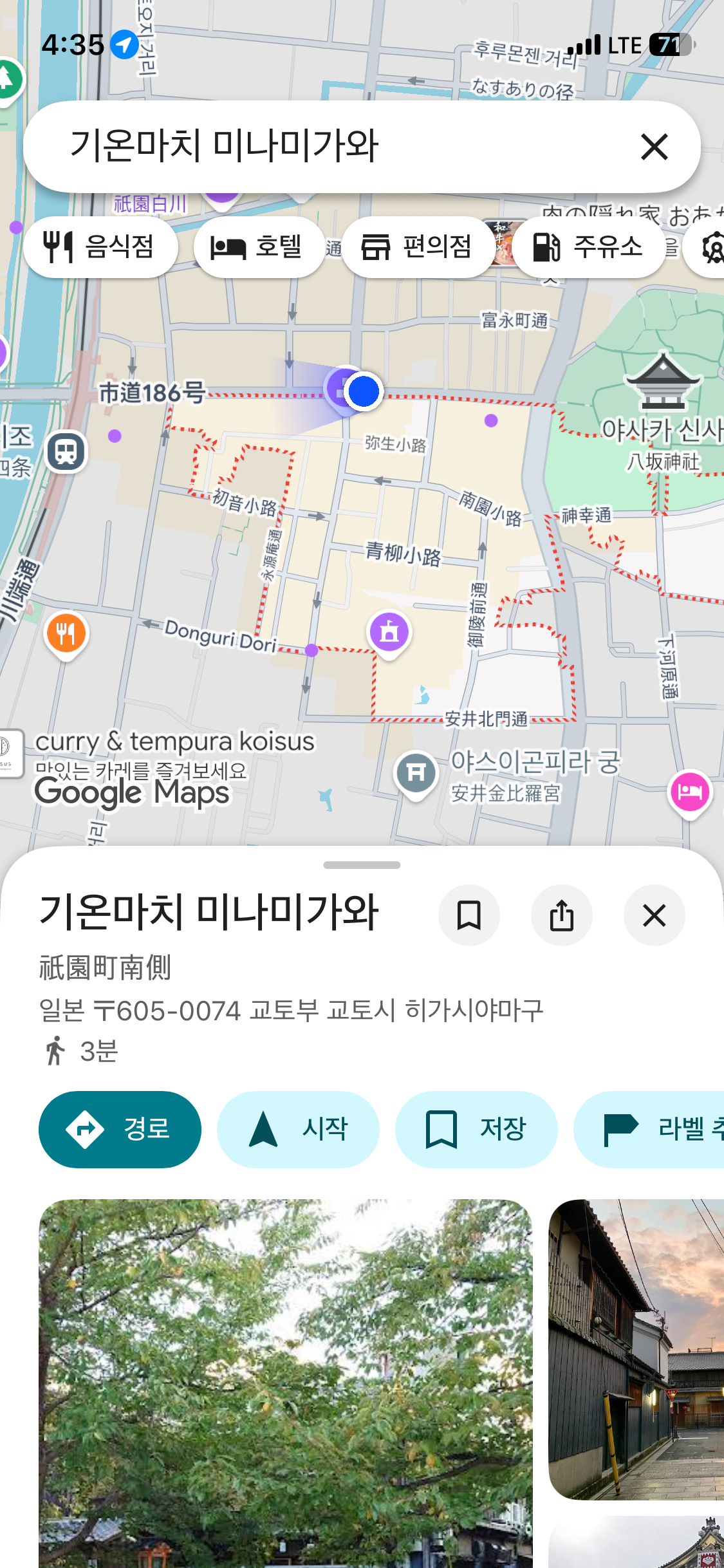This screenshot has width=724, height=1568.
Task: Filter by 편의점 convenience stores
Action: 418,247
